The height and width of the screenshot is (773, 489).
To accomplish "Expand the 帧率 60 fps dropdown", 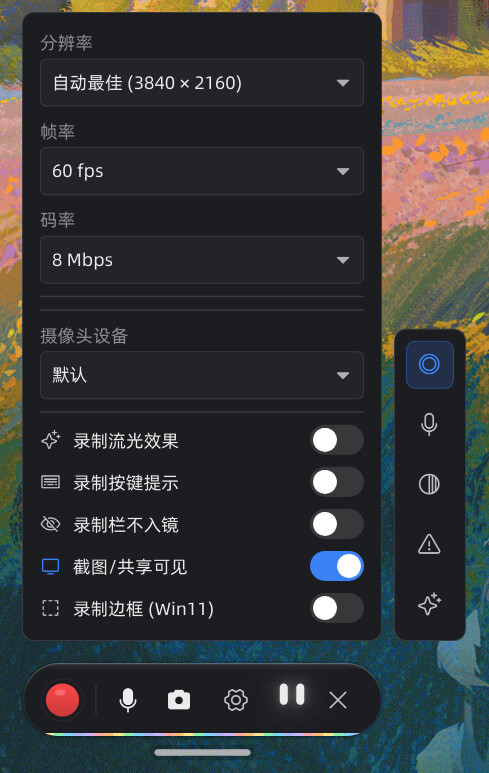I will 202,171.
